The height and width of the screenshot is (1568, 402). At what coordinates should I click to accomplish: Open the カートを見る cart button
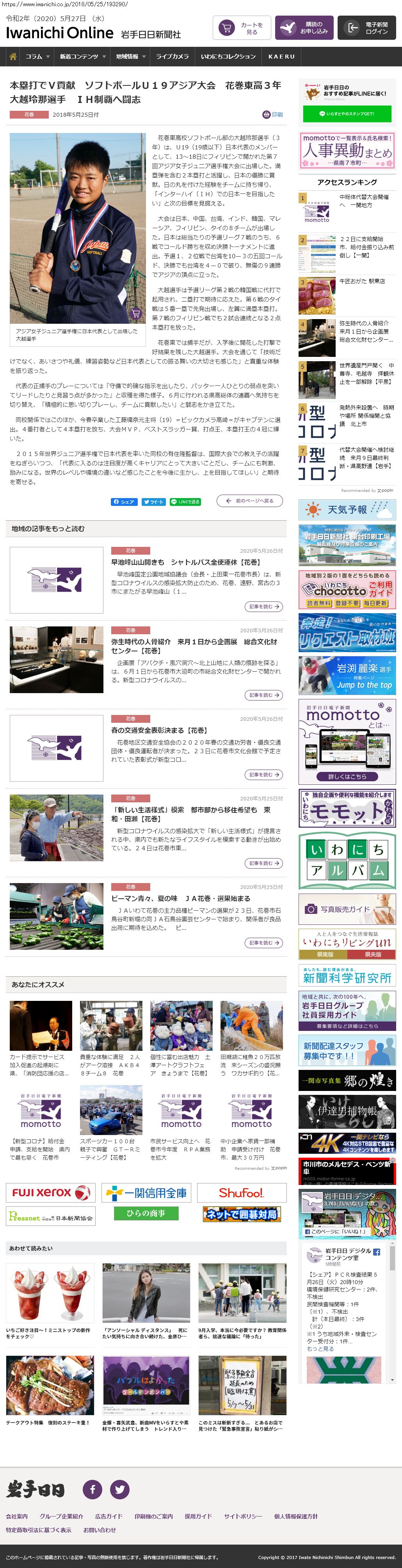[241, 28]
